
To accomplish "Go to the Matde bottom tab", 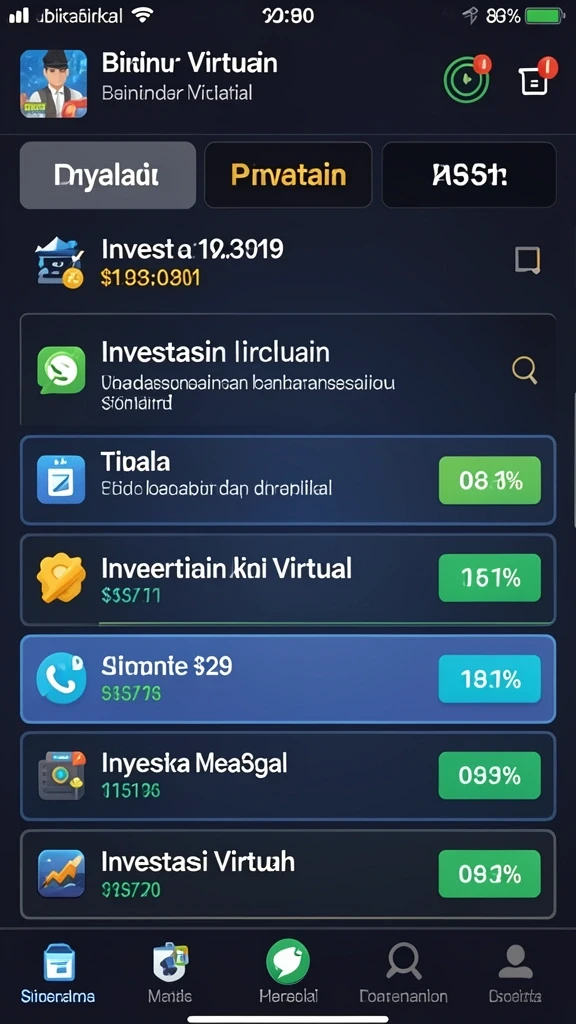I will (170, 973).
